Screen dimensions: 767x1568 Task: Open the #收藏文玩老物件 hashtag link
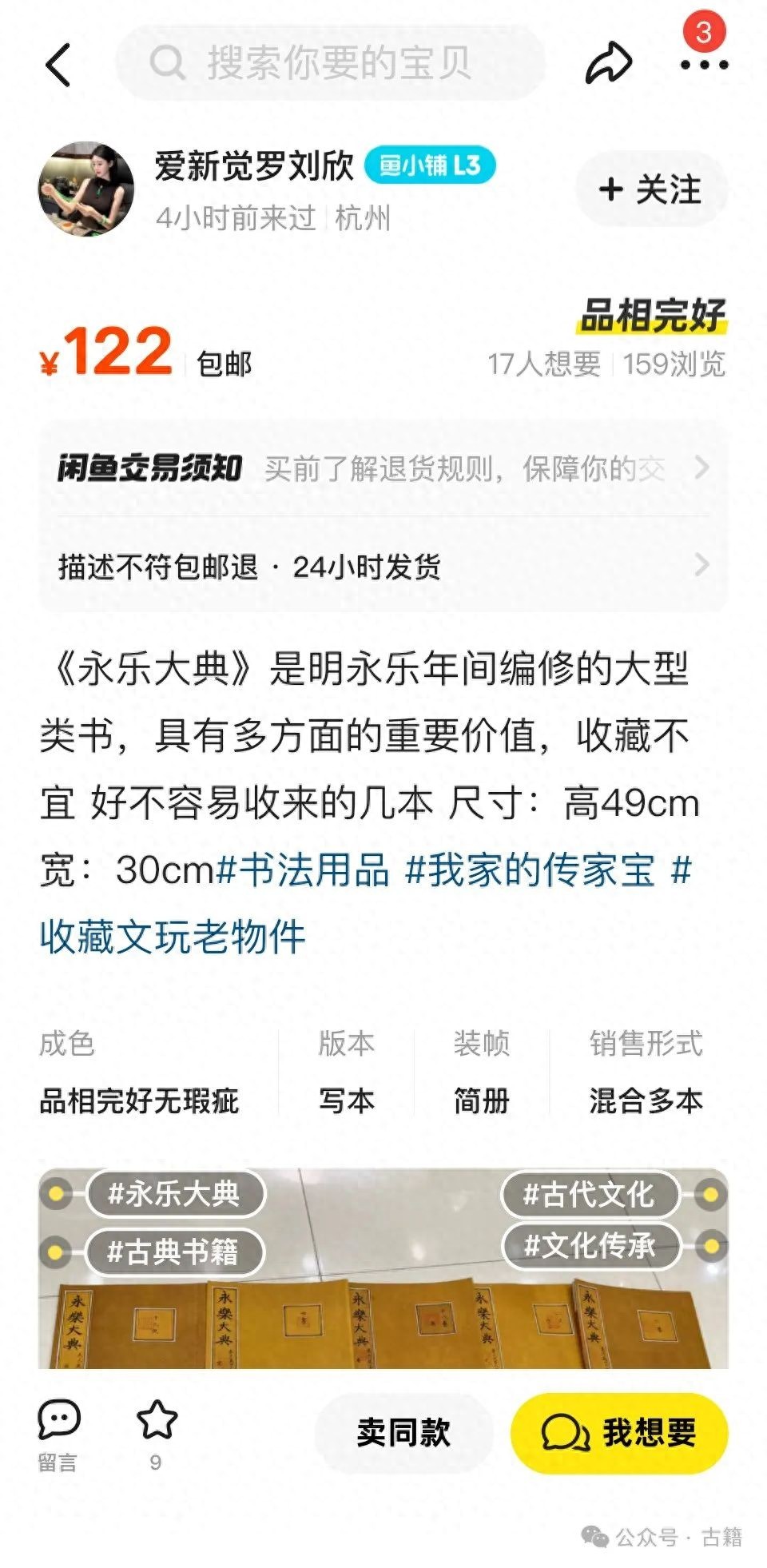coord(173,937)
